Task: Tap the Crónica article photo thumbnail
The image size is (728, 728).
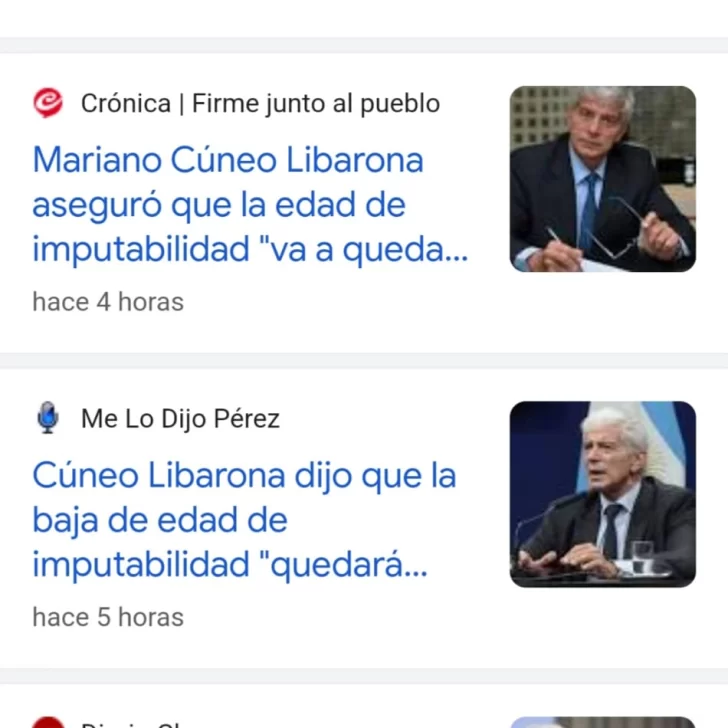Action: point(602,179)
